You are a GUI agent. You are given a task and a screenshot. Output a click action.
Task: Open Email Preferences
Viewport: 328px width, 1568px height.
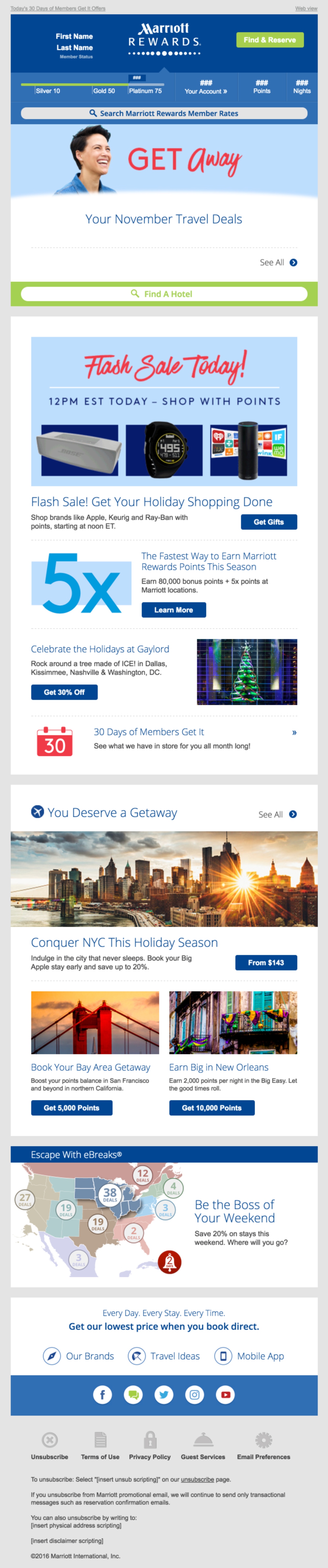coord(263,1445)
